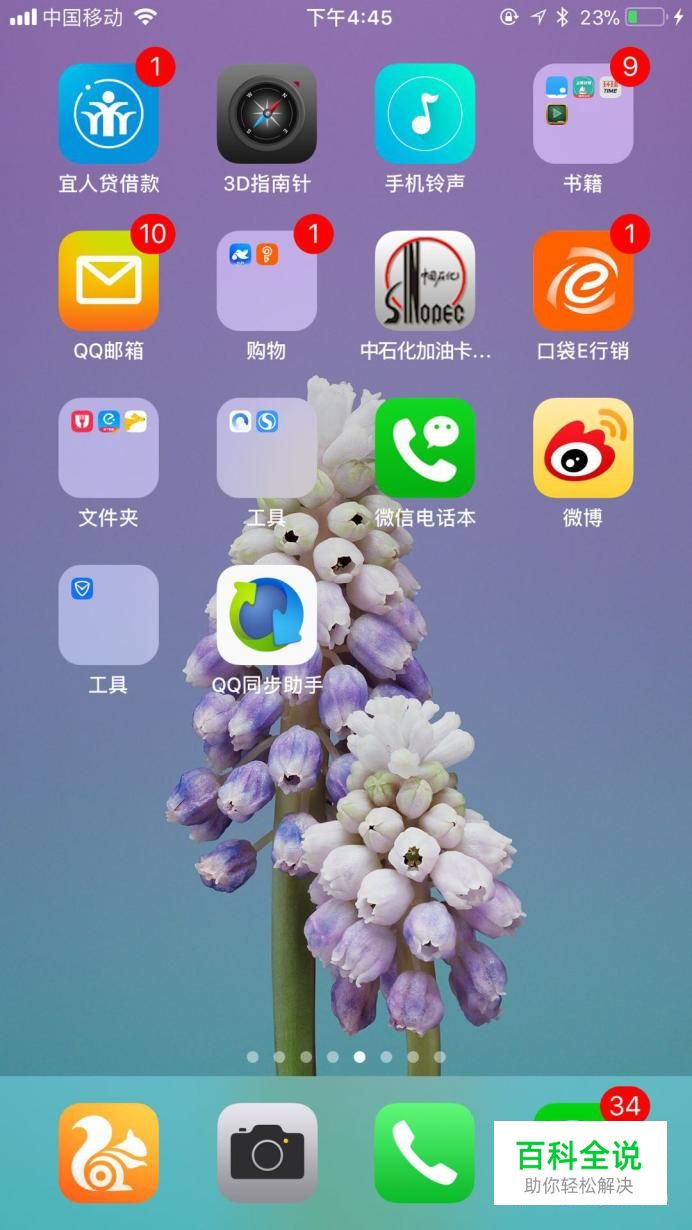
Task: Launch the 3D指南针 compass app
Action: (x=266, y=114)
